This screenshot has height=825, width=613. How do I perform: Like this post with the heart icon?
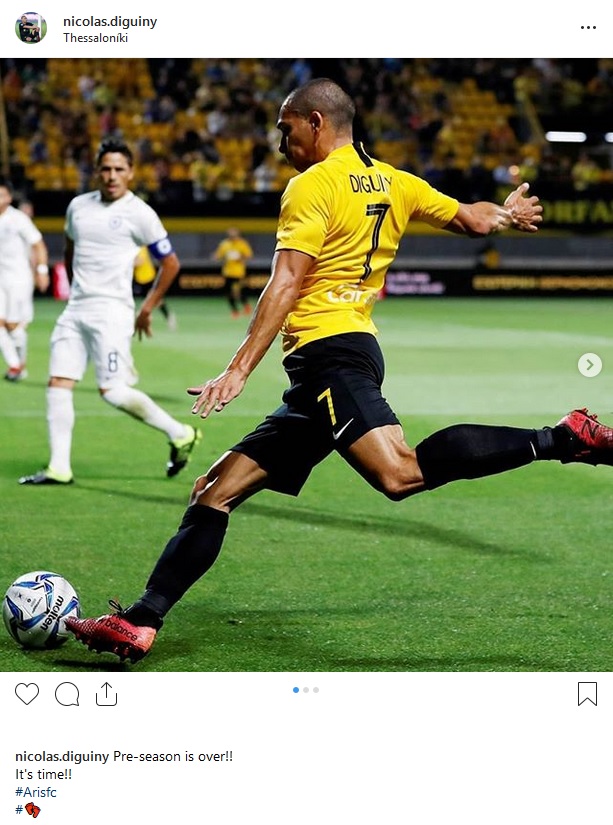coord(27,693)
